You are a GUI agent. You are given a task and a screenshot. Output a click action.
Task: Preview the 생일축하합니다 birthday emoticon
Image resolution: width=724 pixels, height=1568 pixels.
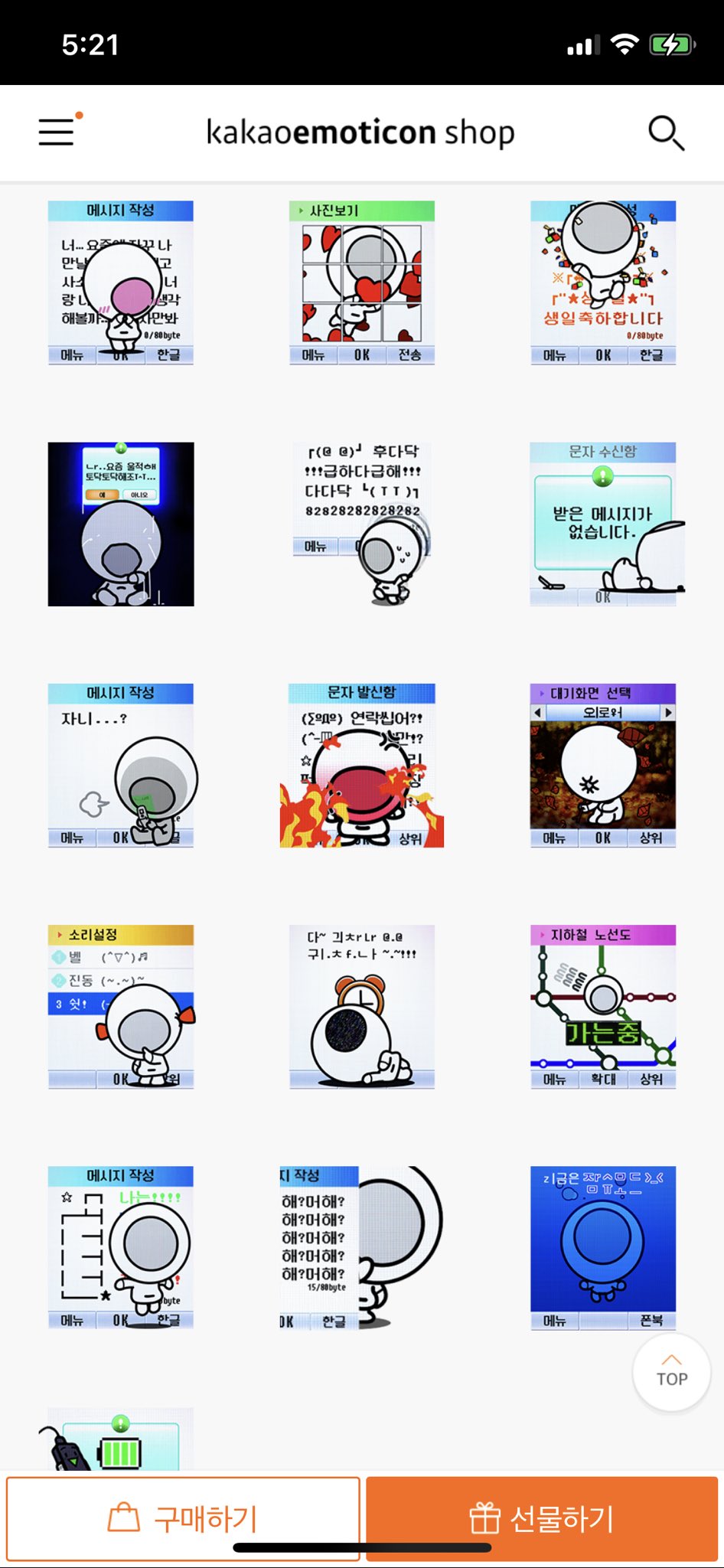point(603,283)
